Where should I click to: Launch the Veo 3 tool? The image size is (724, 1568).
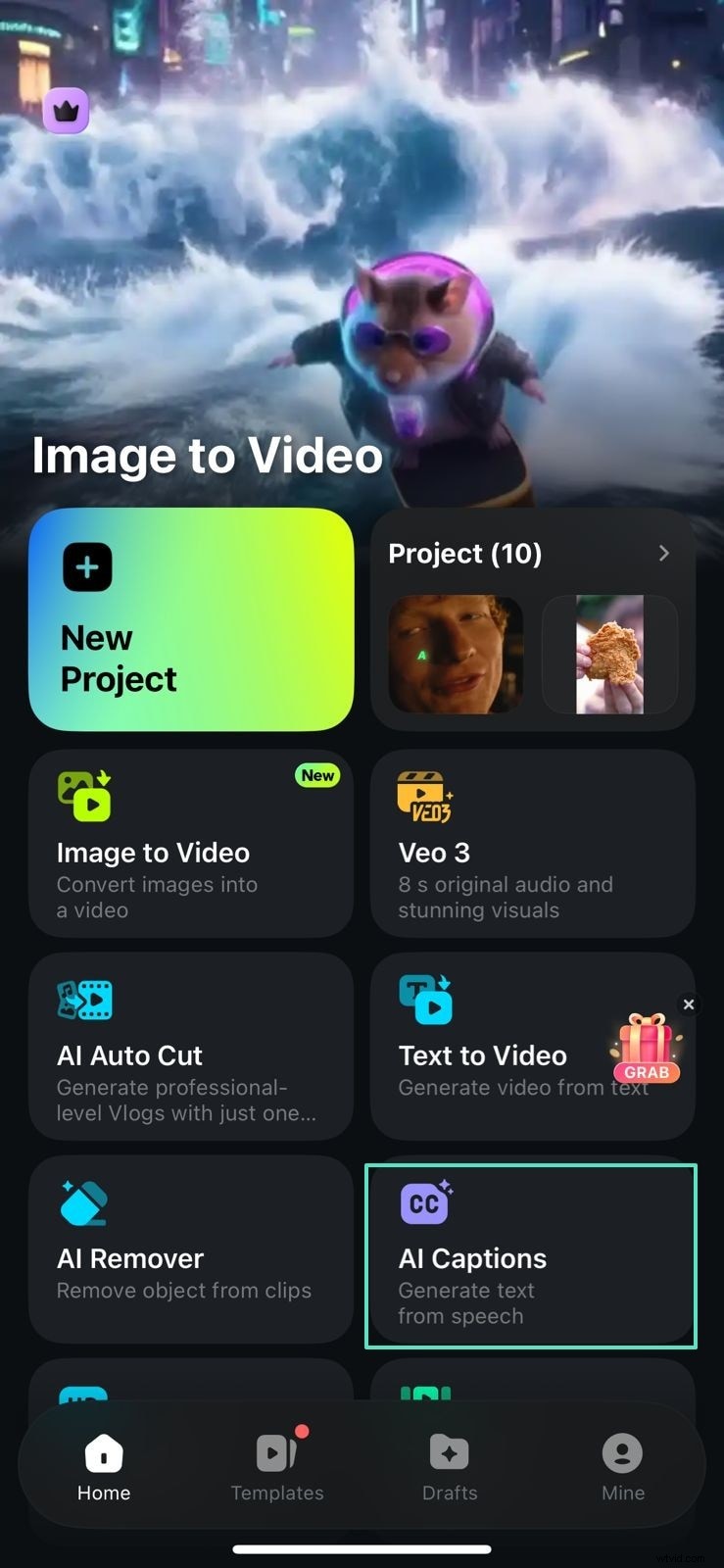point(532,844)
